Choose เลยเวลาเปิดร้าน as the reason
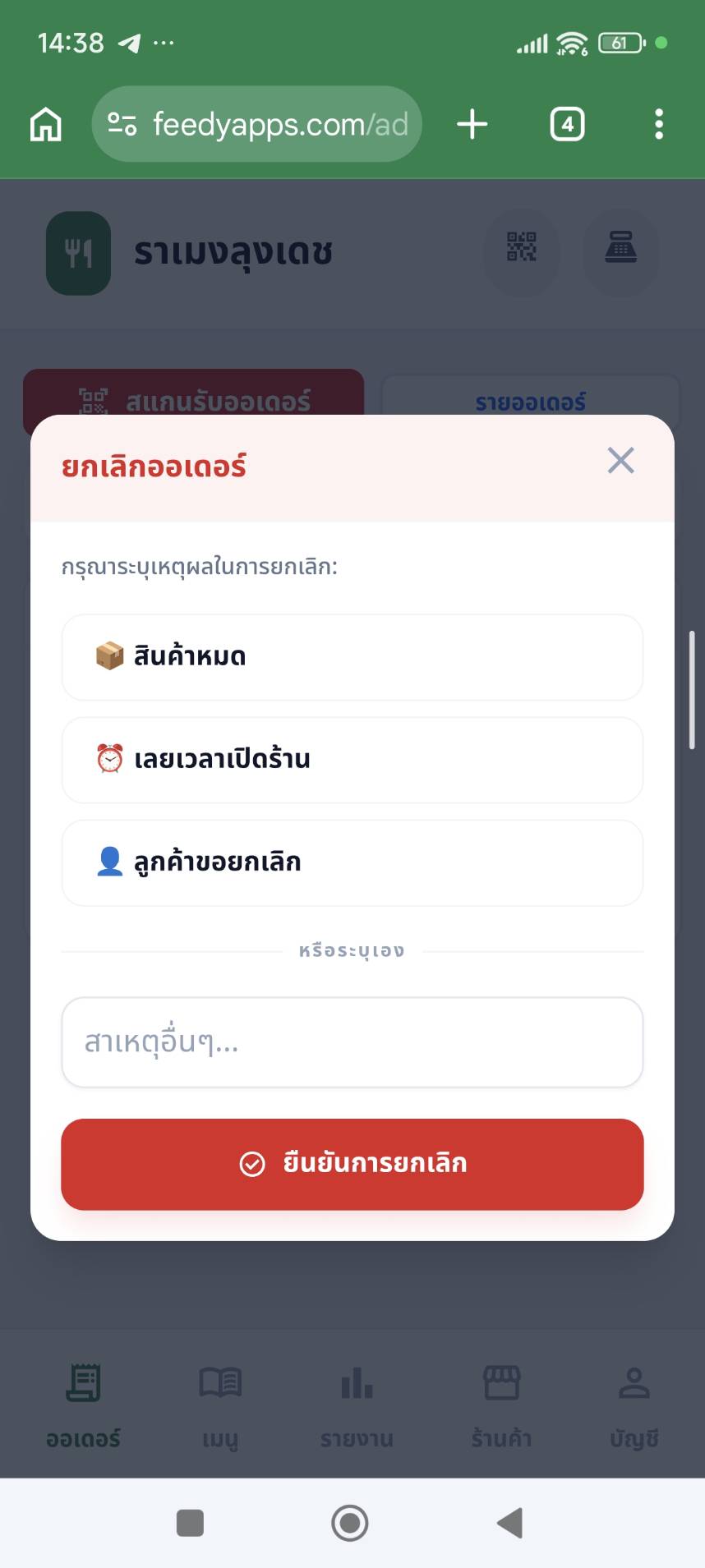This screenshot has width=705, height=1568. tap(352, 760)
